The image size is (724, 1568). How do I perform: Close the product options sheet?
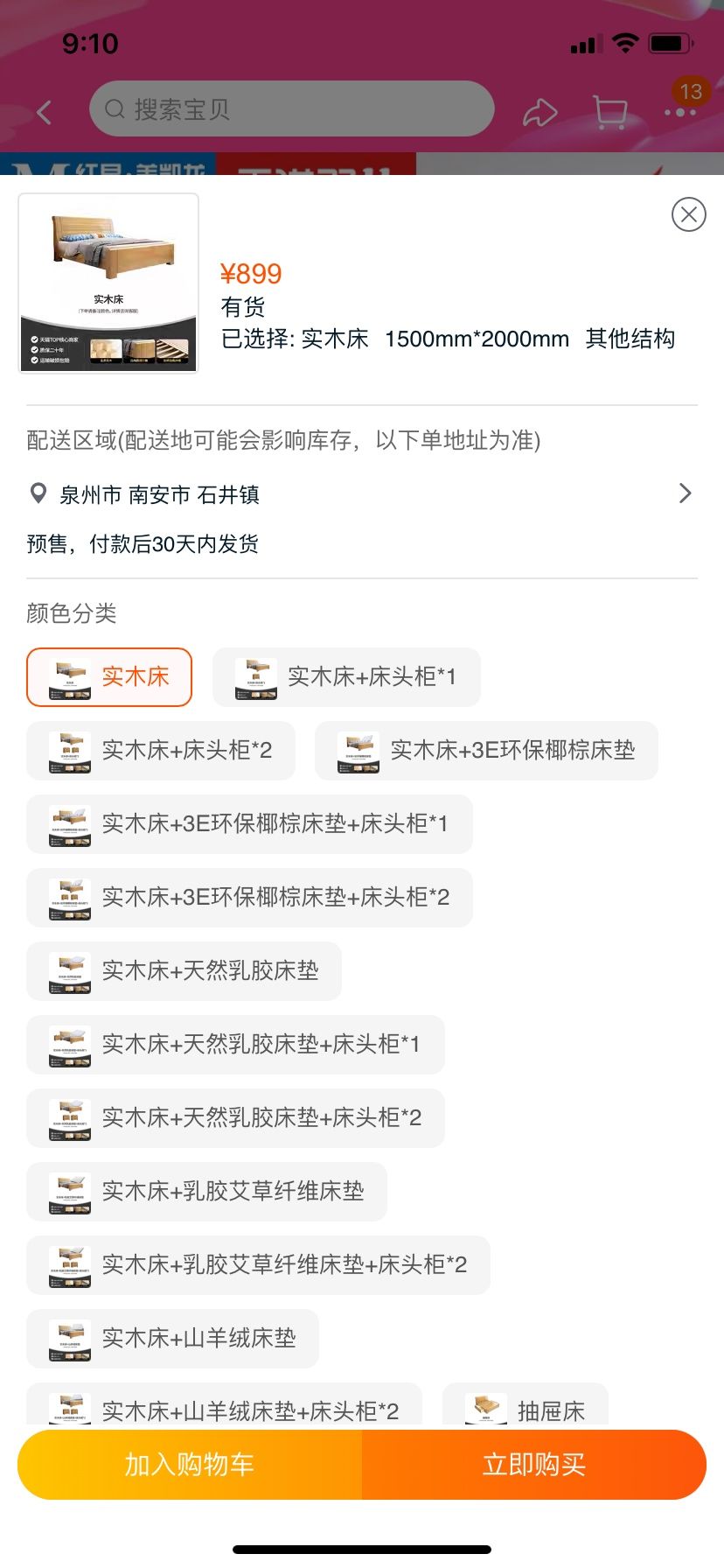(x=688, y=214)
